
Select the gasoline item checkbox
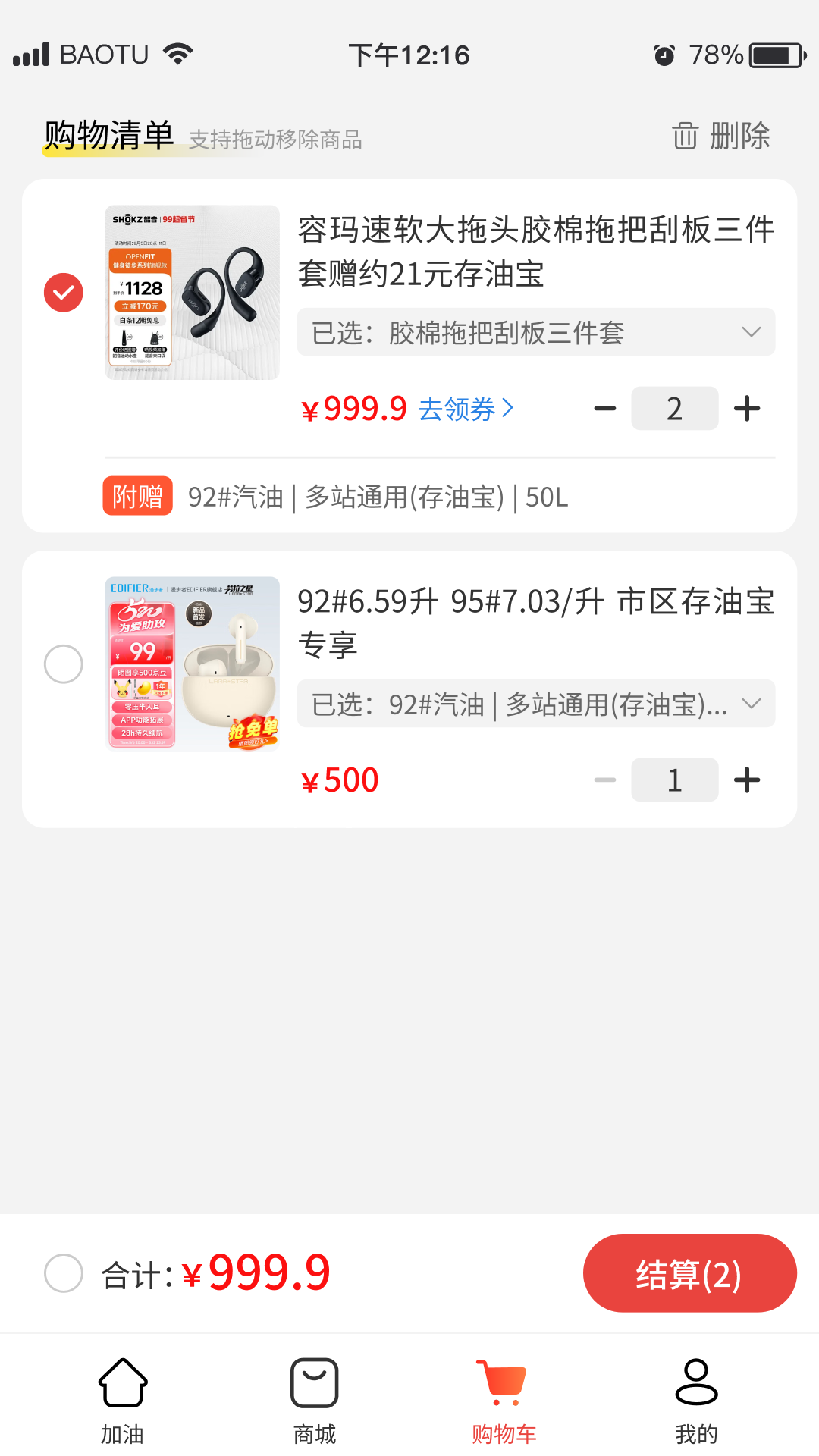63,664
